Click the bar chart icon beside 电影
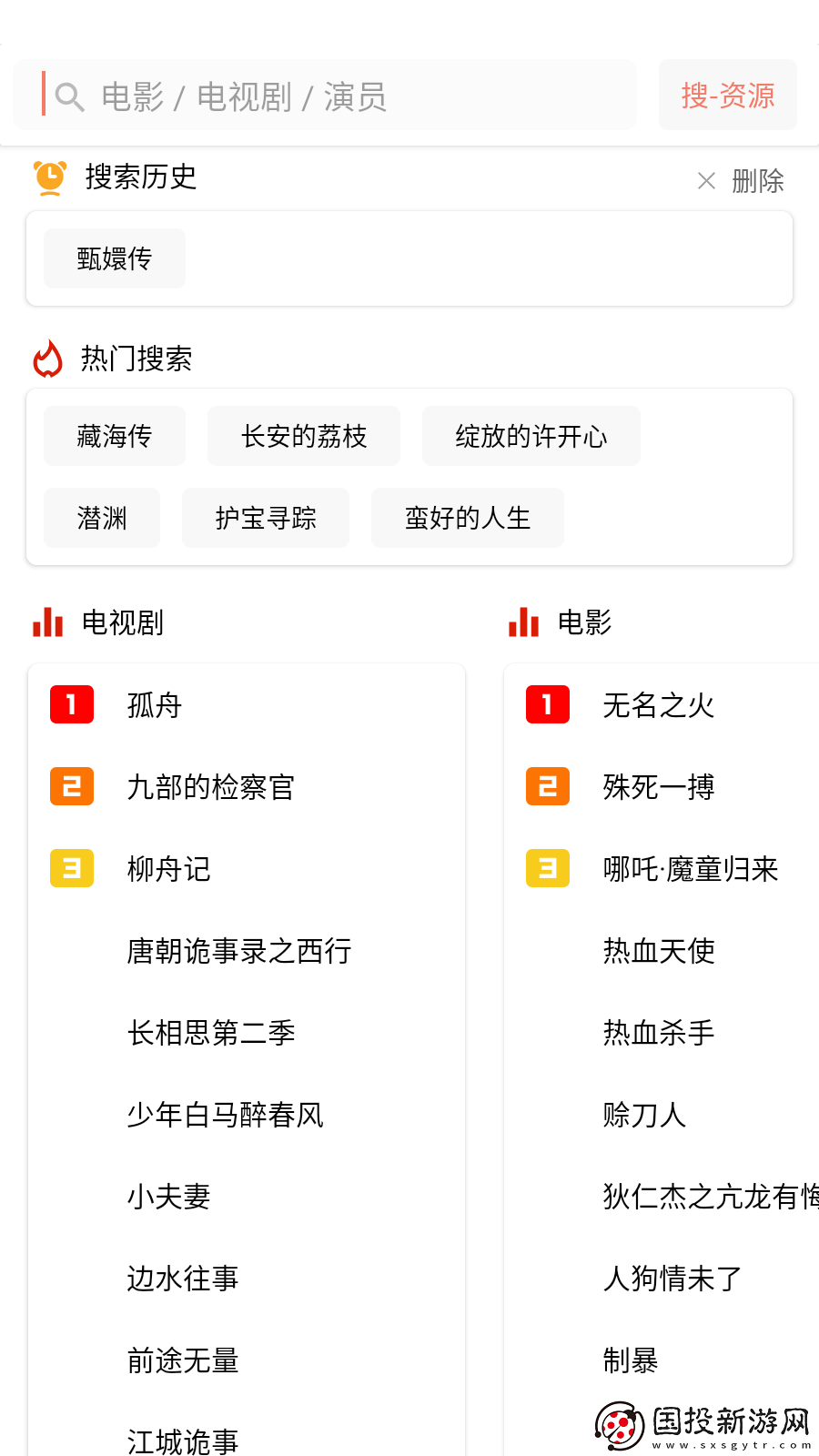This screenshot has width=819, height=1456. tap(522, 622)
